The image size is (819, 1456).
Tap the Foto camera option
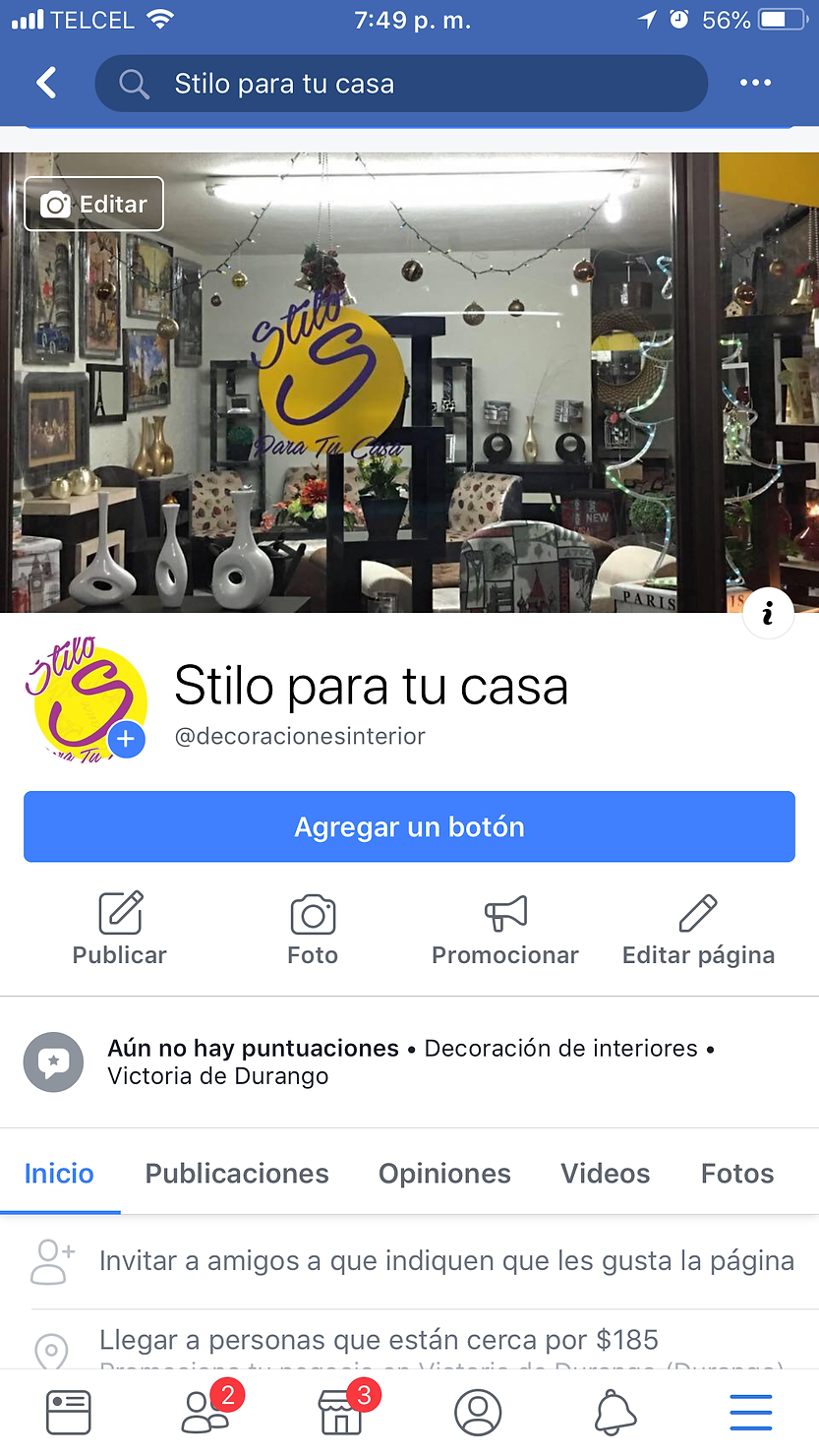pos(313,929)
